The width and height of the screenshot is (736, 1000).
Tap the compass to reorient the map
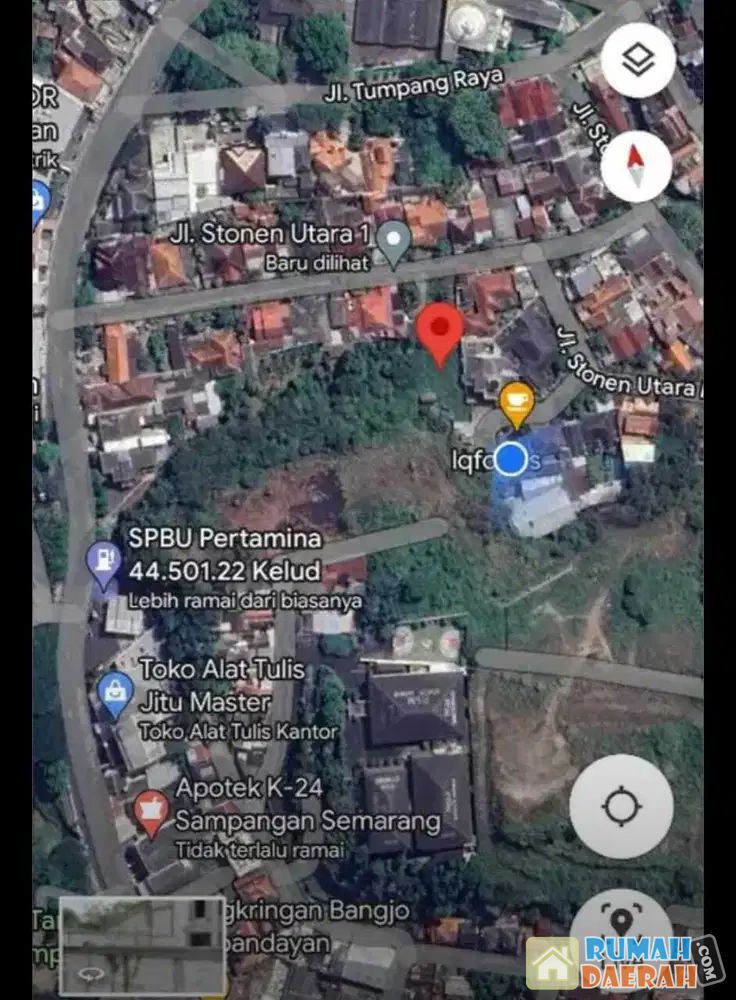tap(637, 165)
